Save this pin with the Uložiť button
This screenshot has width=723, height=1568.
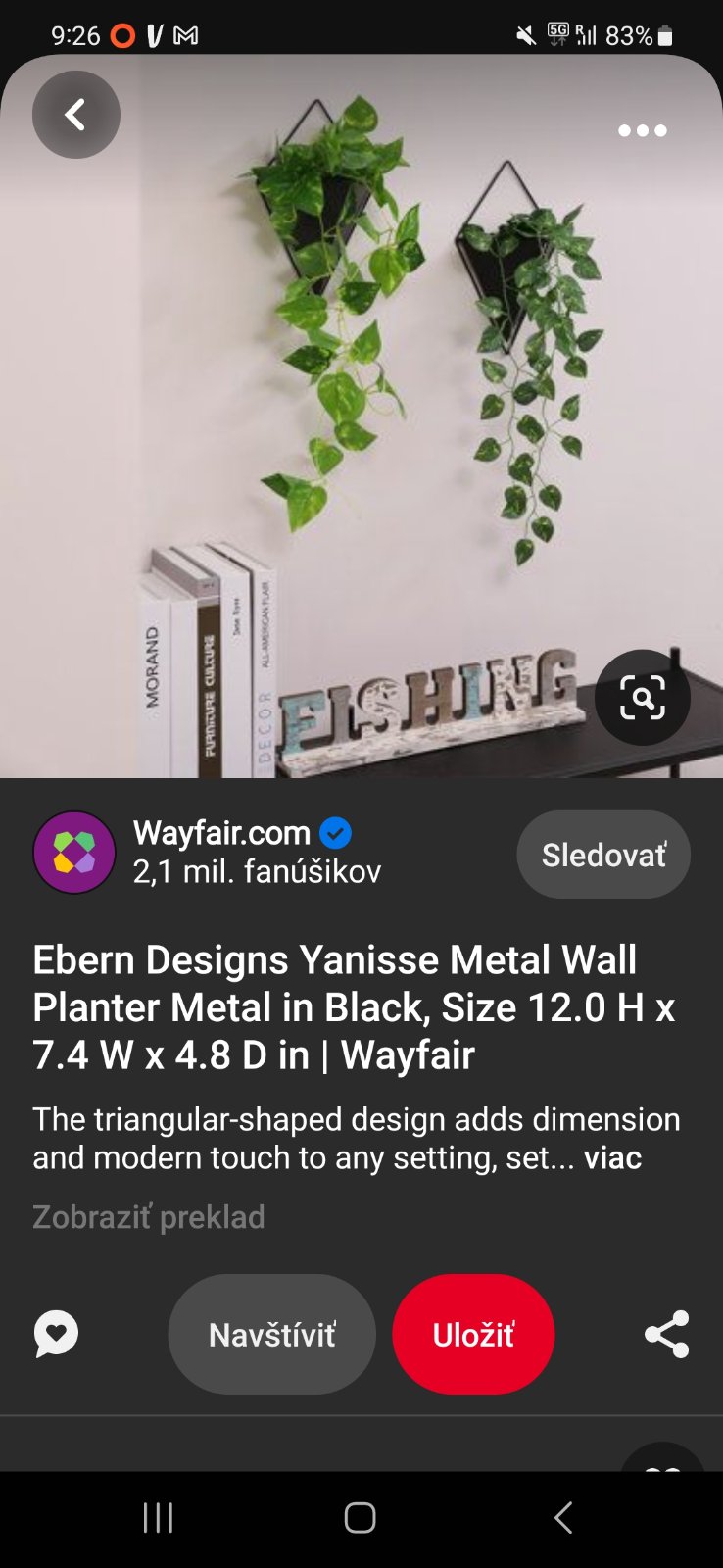point(473,1334)
